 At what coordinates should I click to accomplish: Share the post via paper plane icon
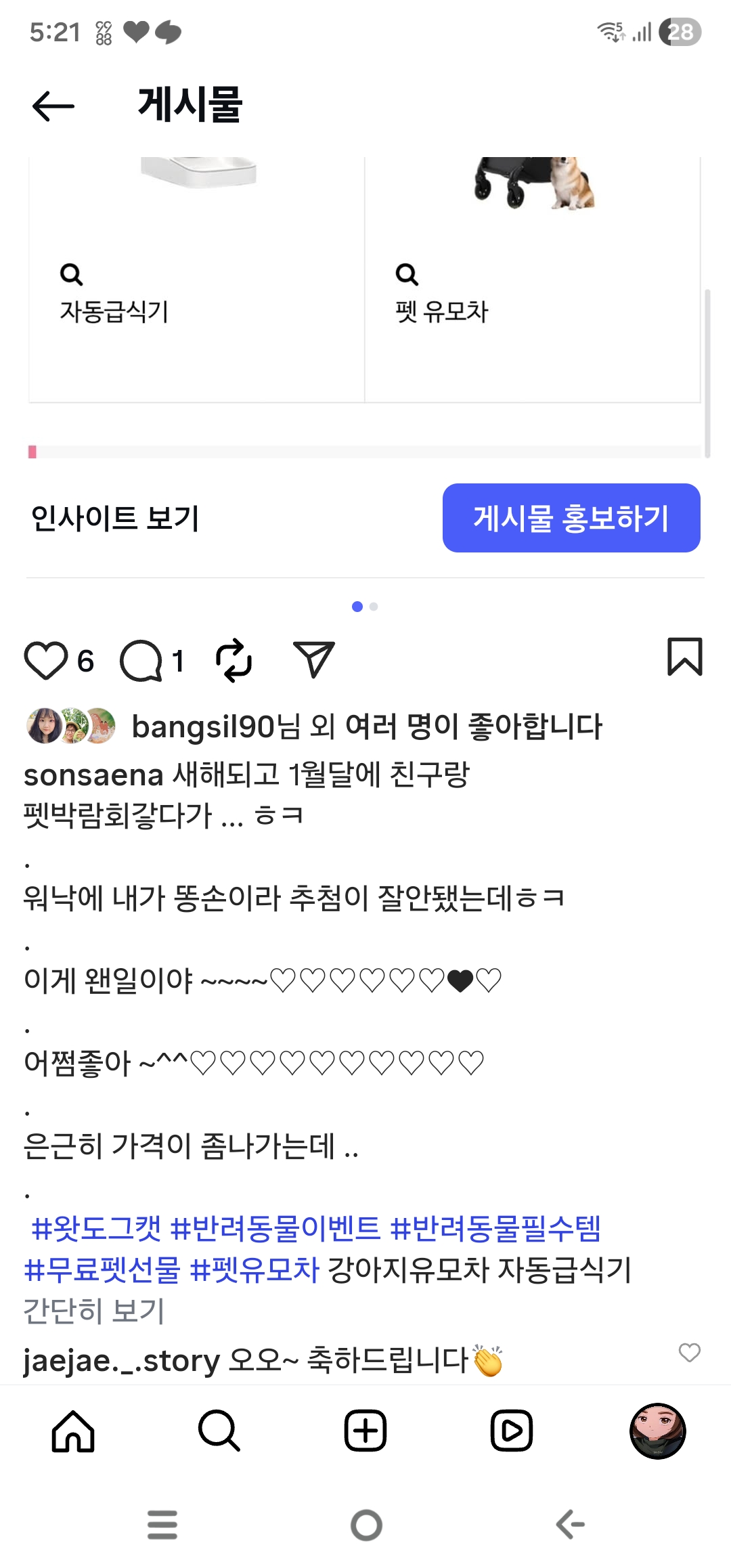[x=313, y=659]
